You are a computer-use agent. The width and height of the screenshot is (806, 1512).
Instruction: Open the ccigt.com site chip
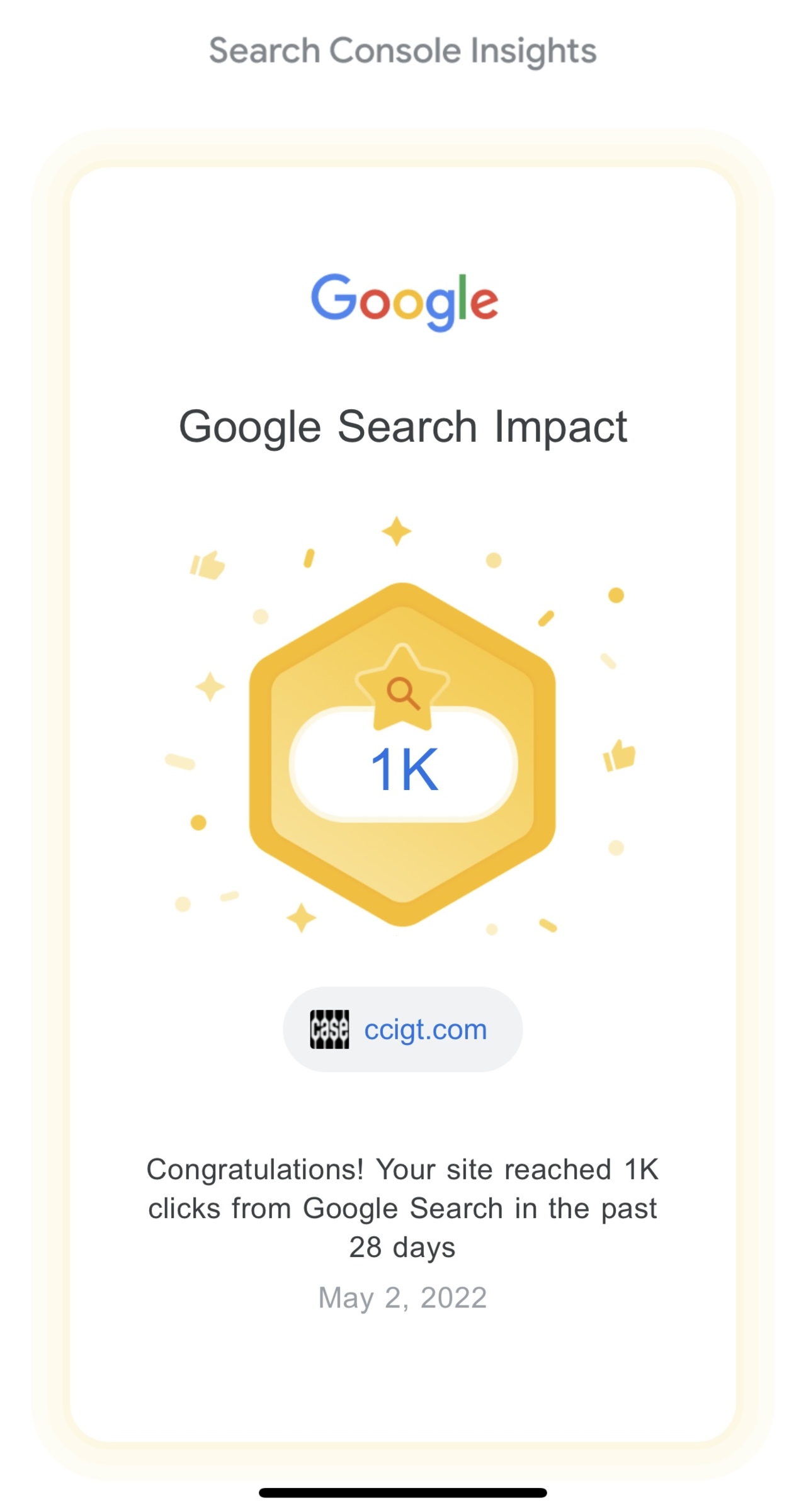403,1030
